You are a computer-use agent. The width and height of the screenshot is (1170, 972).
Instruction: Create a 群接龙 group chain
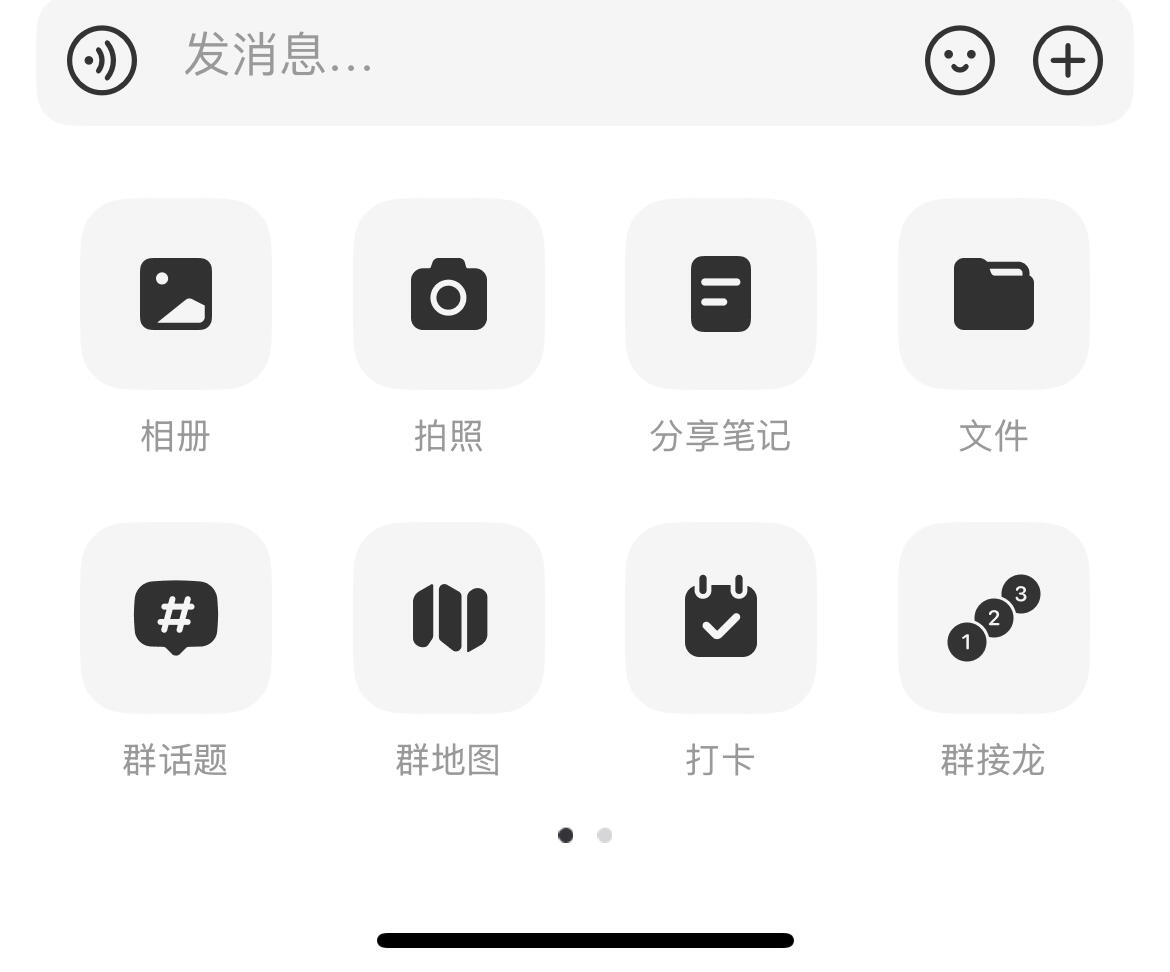tap(994, 618)
